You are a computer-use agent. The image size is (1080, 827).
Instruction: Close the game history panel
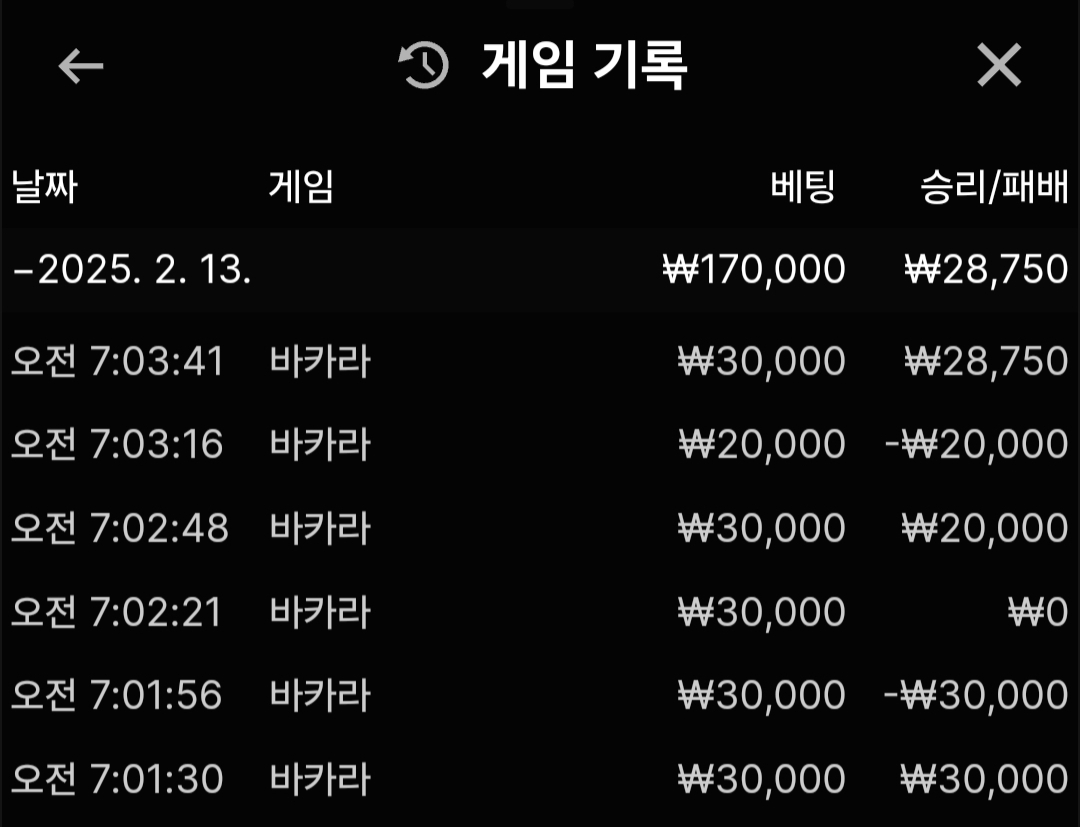coord(998,67)
